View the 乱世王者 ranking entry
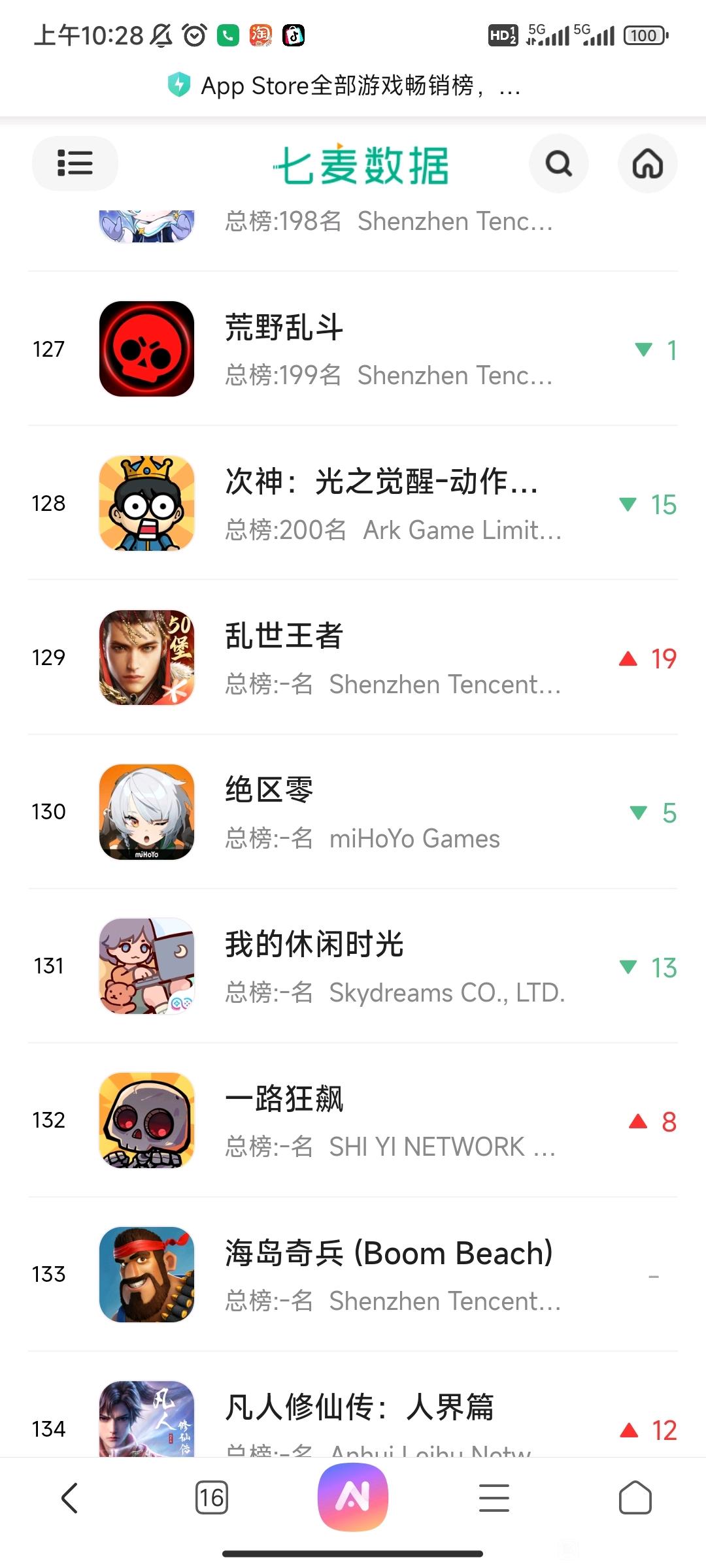Screen dimensions: 706x1568 click(x=353, y=657)
